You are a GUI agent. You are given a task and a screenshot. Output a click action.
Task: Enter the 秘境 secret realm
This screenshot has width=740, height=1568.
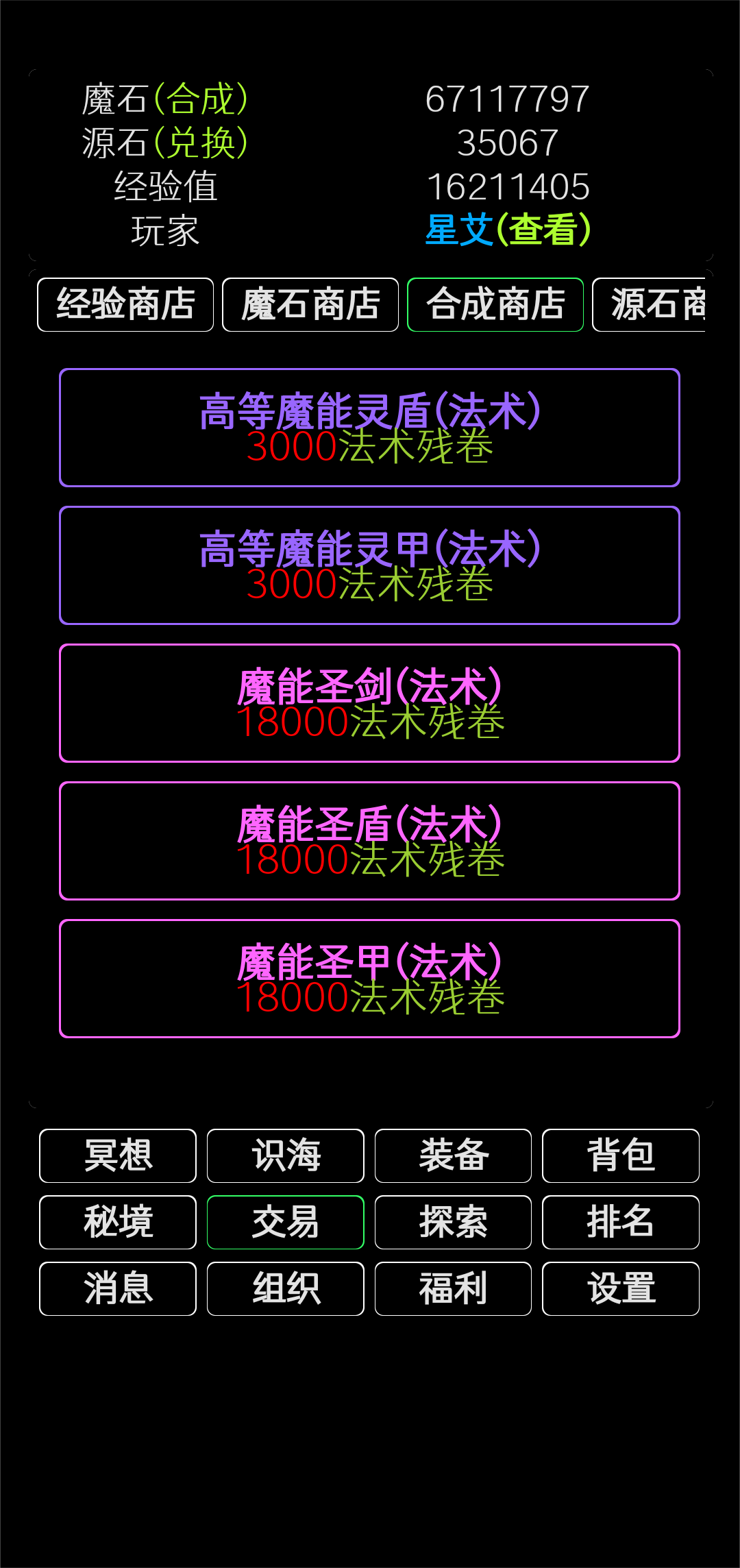(x=117, y=1223)
